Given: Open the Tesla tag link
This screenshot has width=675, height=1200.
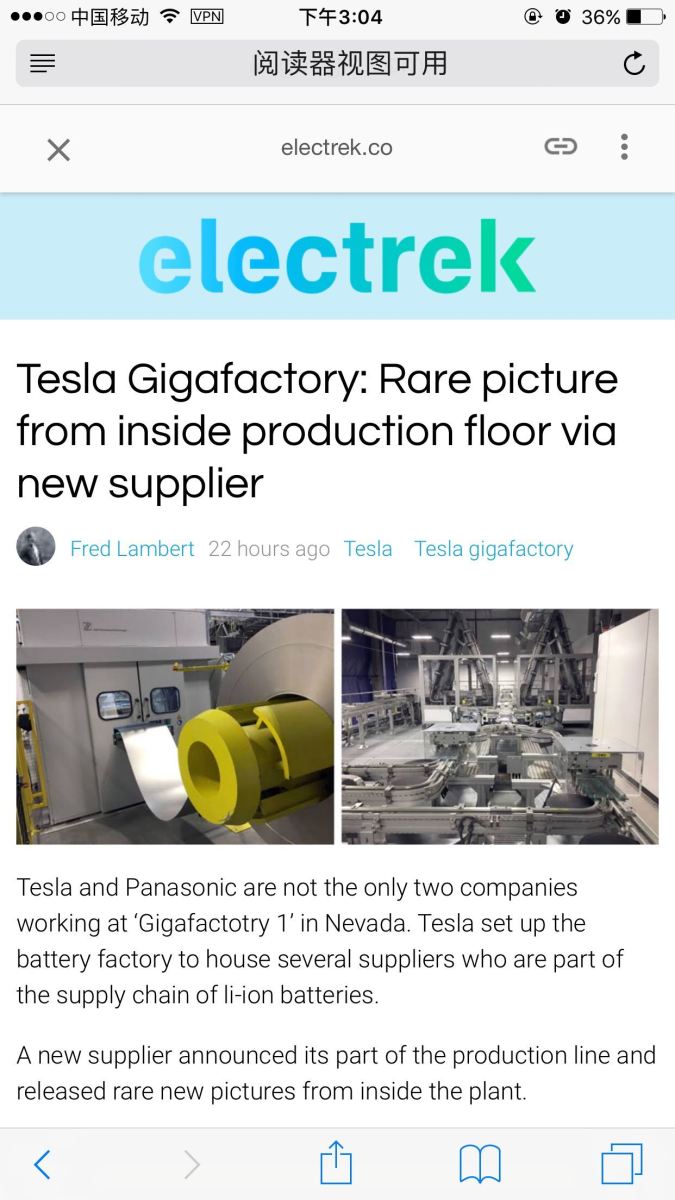Looking at the screenshot, I should click(x=368, y=549).
